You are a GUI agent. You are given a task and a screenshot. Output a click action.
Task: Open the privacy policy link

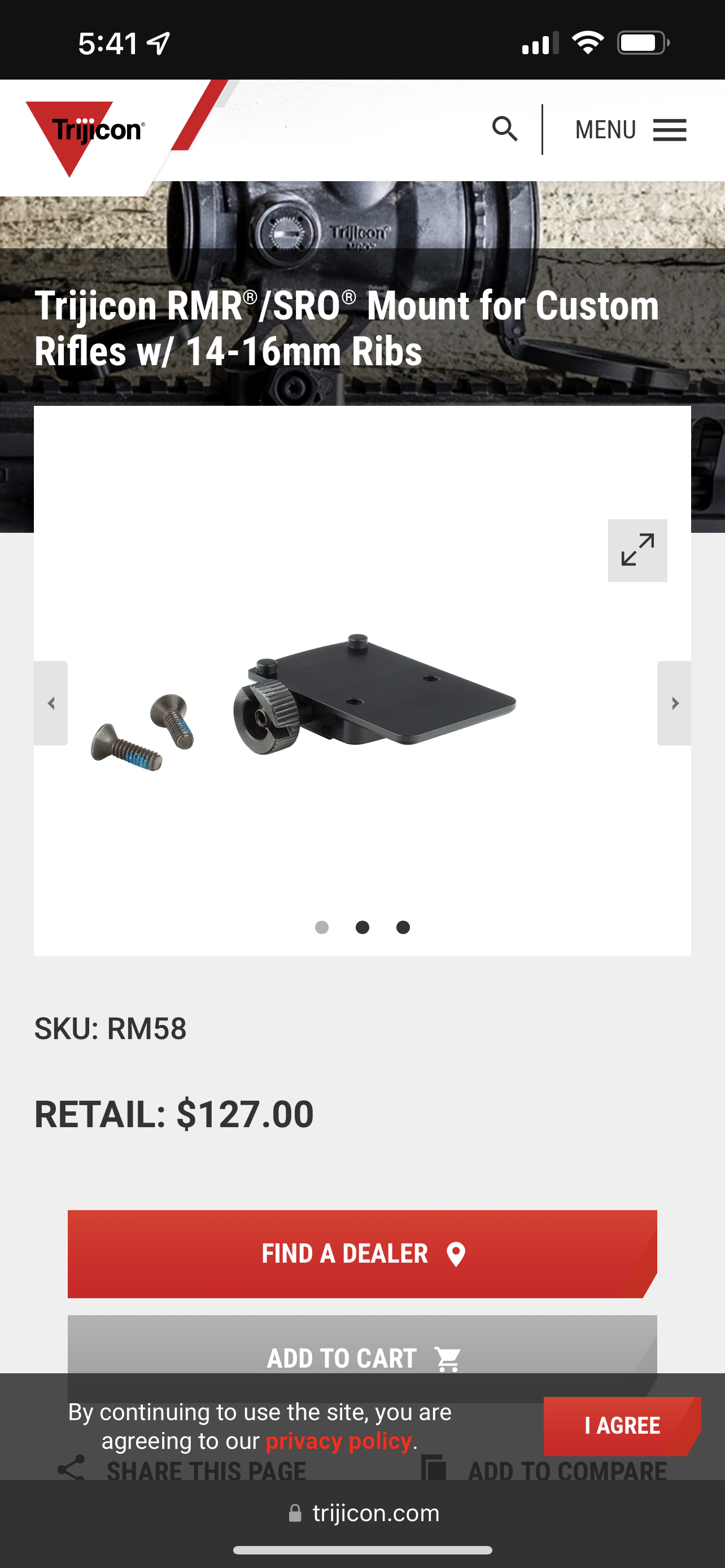click(x=338, y=1441)
